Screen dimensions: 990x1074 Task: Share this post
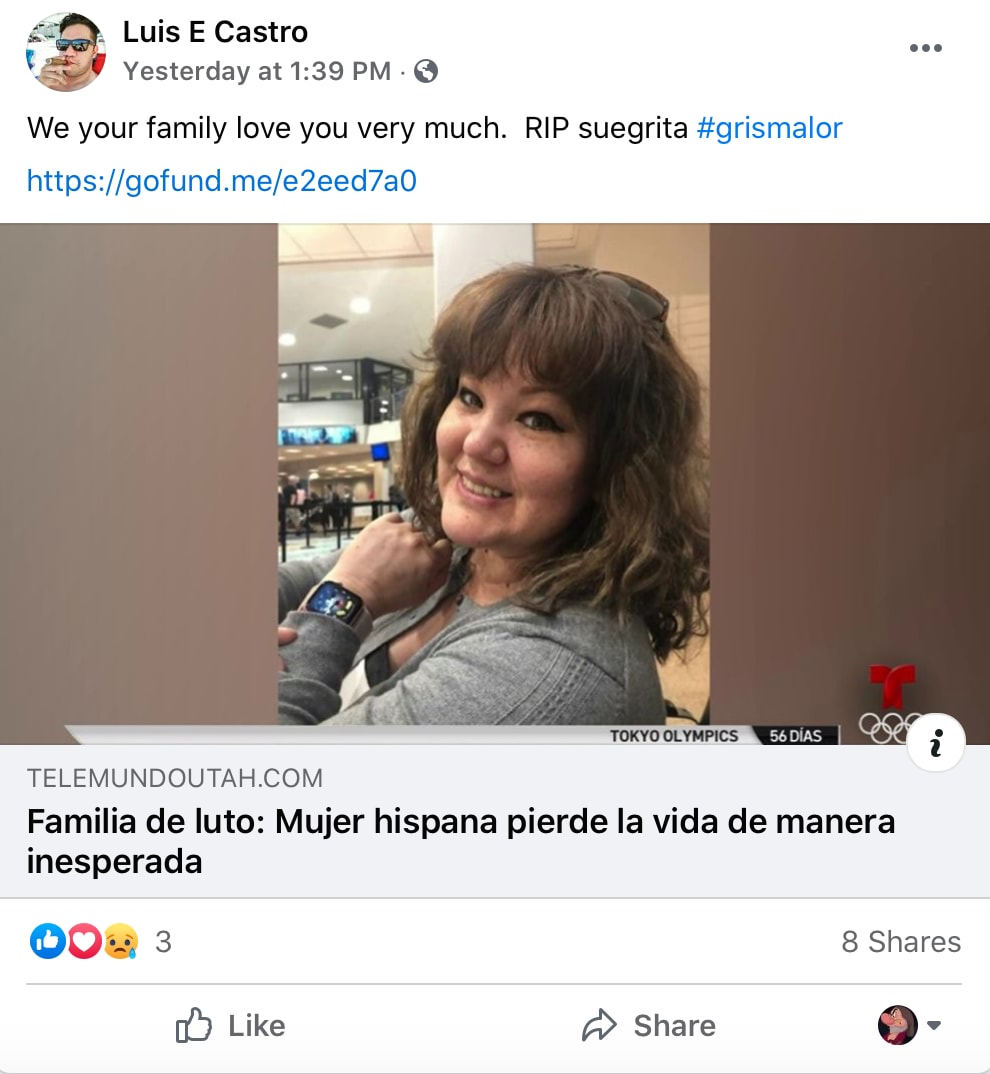coord(649,1026)
